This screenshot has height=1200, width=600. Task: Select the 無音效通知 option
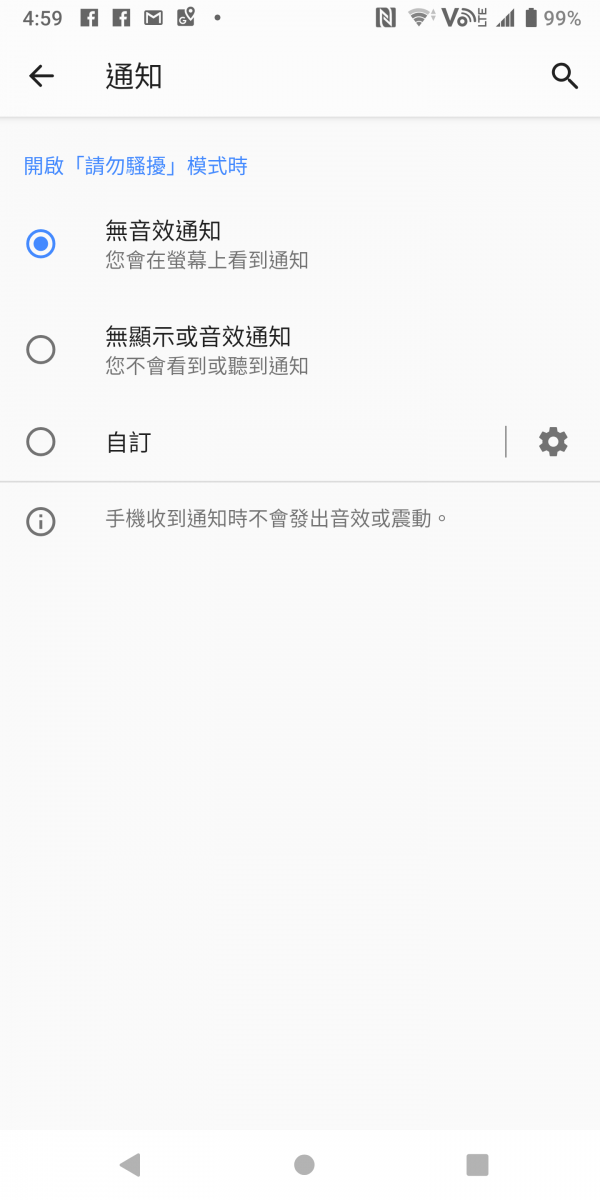click(300, 245)
